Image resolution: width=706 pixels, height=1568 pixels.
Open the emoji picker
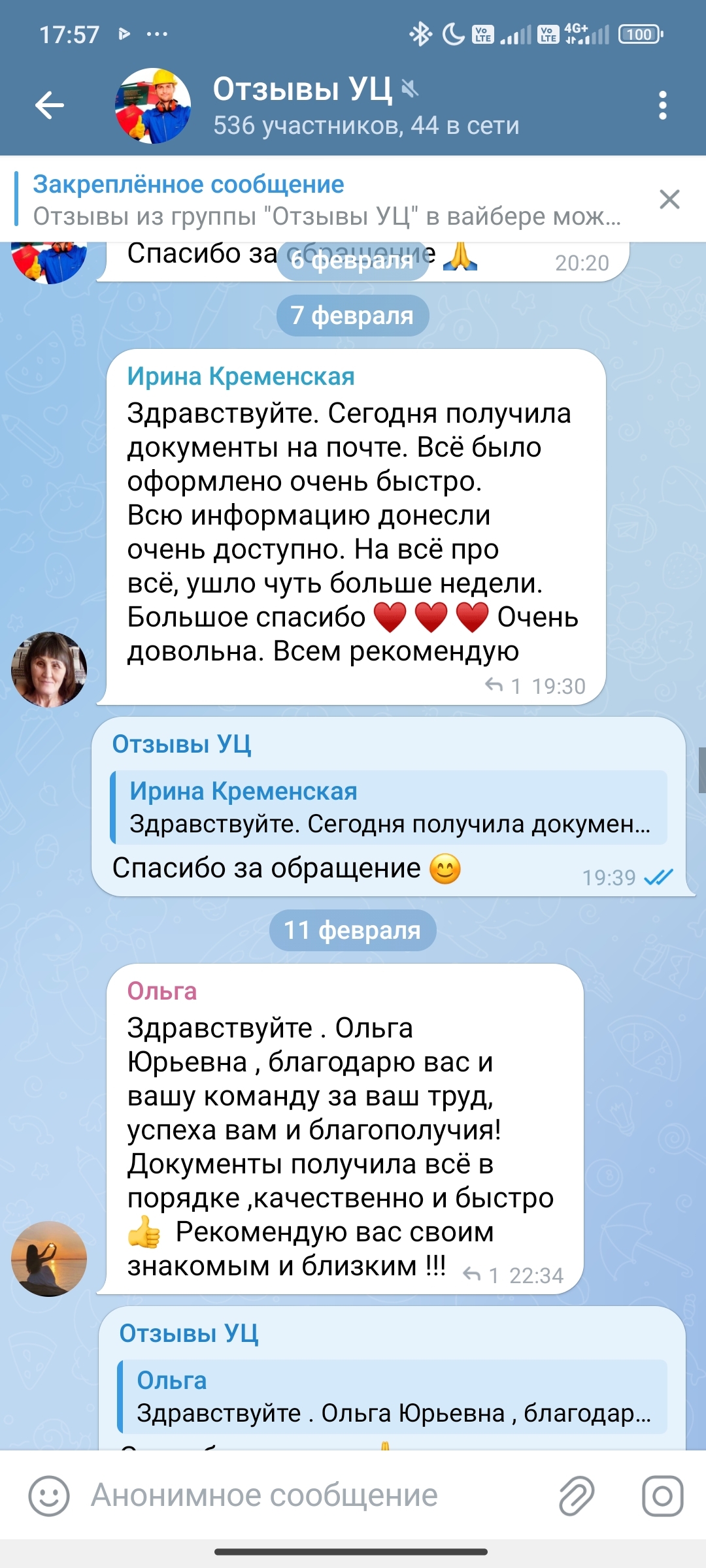coord(49,1495)
